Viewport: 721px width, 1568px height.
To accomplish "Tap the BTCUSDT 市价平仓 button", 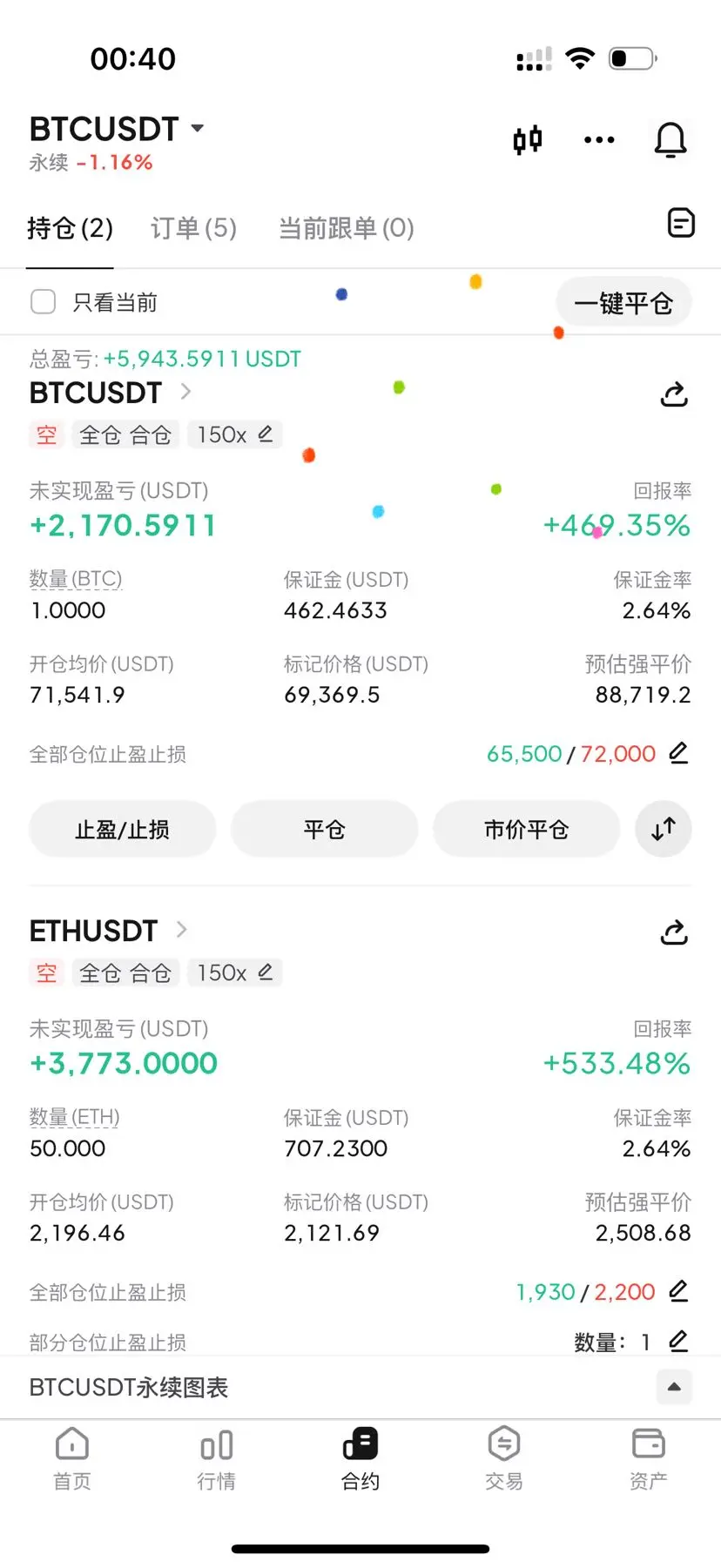I will 526,830.
